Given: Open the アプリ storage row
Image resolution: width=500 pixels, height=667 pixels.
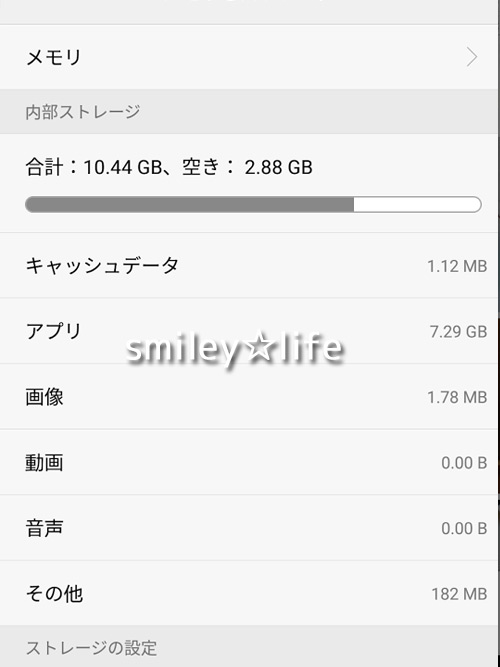Looking at the screenshot, I should (x=250, y=331).
